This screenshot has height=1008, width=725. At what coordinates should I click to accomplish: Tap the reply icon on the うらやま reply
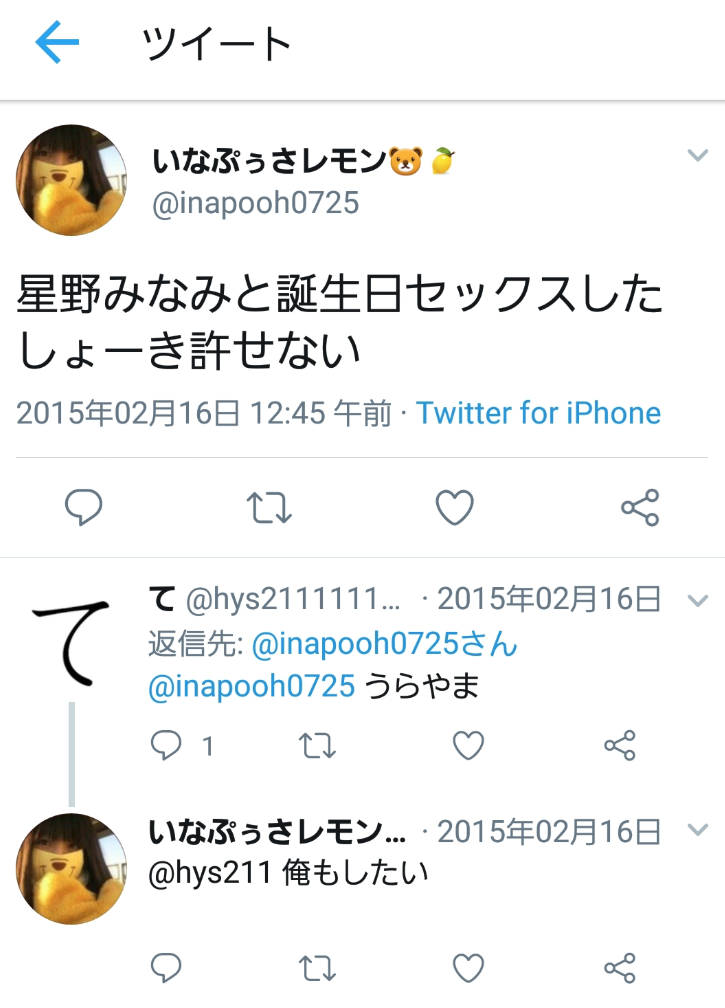coord(166,746)
